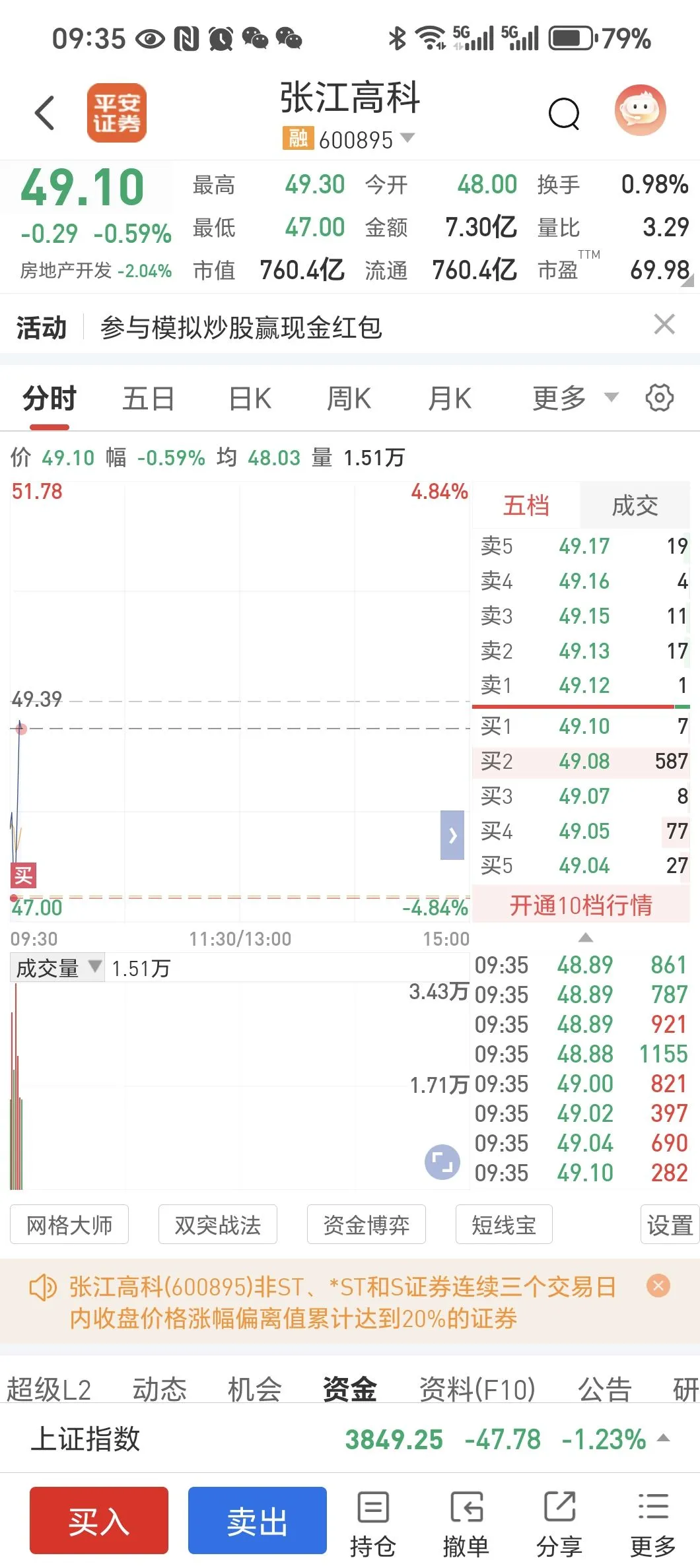The height and width of the screenshot is (1568, 700).
Task: Open the assistant avatar icon
Action: tap(640, 111)
